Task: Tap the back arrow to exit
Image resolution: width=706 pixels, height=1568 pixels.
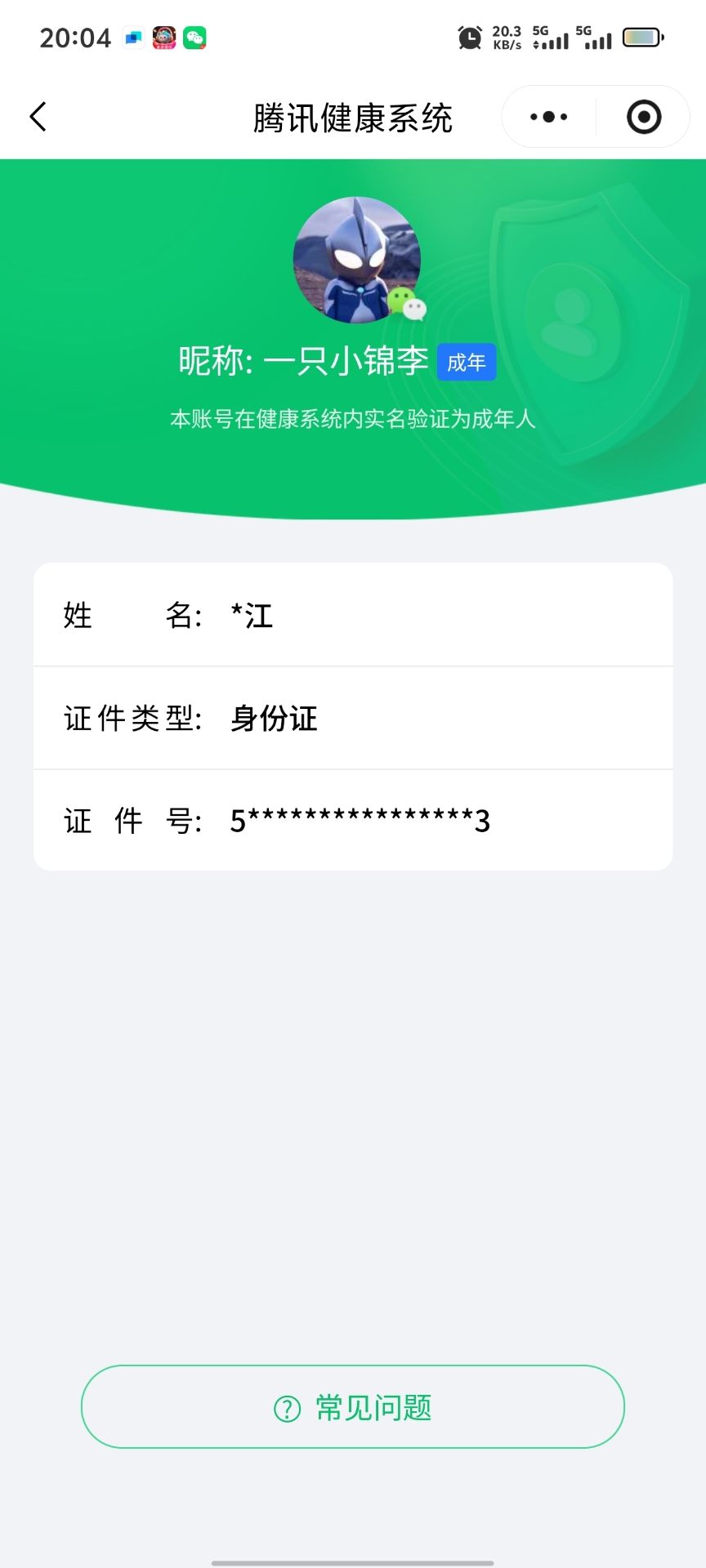Action: point(38,117)
